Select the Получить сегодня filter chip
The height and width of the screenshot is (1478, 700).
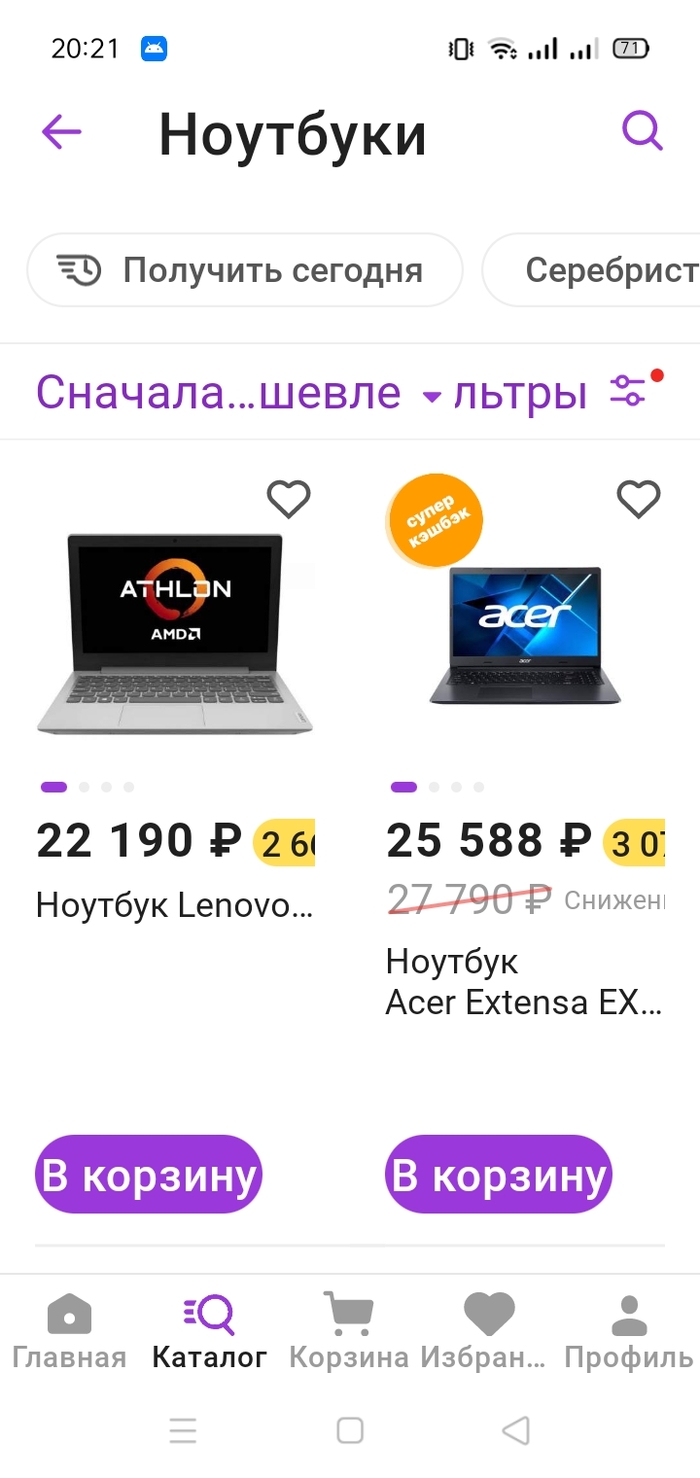click(x=245, y=270)
